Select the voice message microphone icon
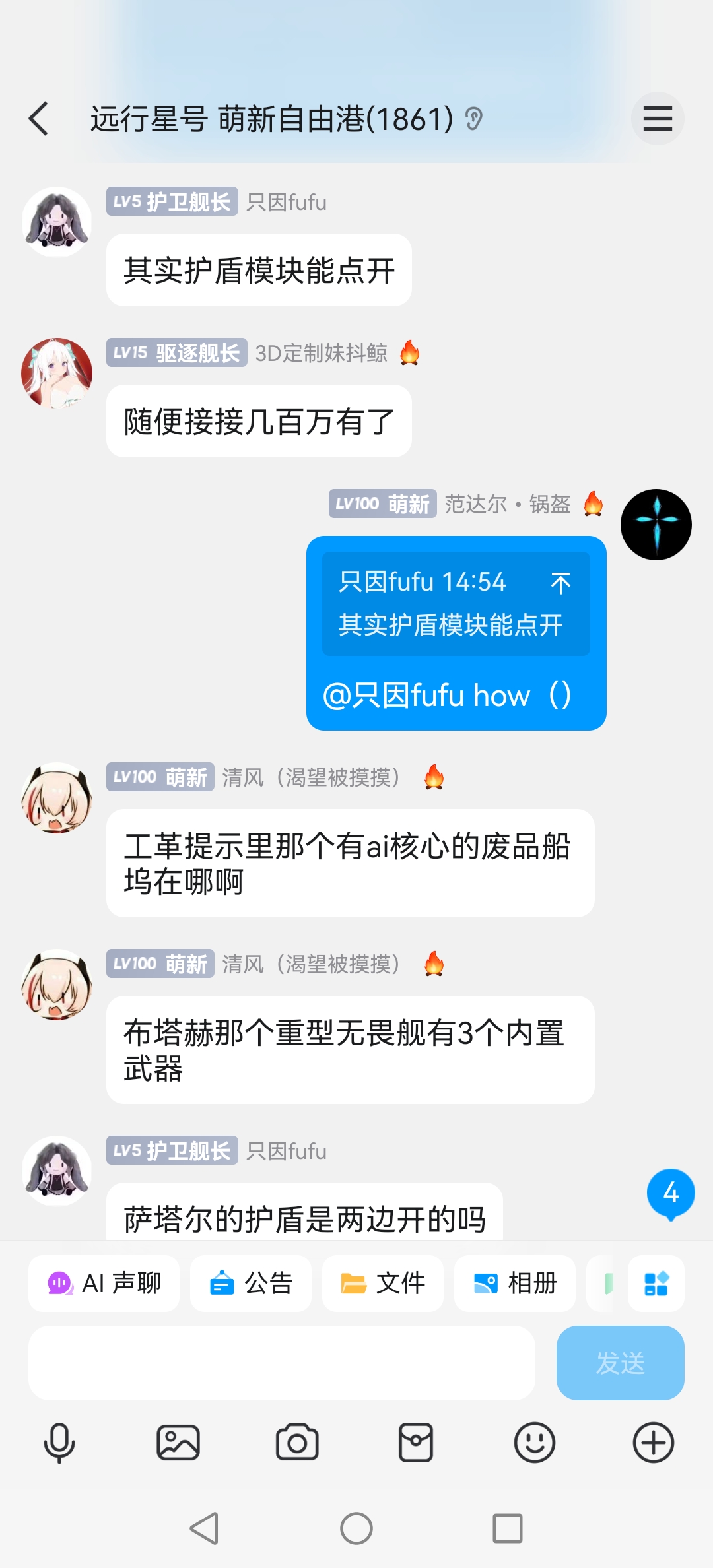This screenshot has width=713, height=1568. click(59, 1443)
